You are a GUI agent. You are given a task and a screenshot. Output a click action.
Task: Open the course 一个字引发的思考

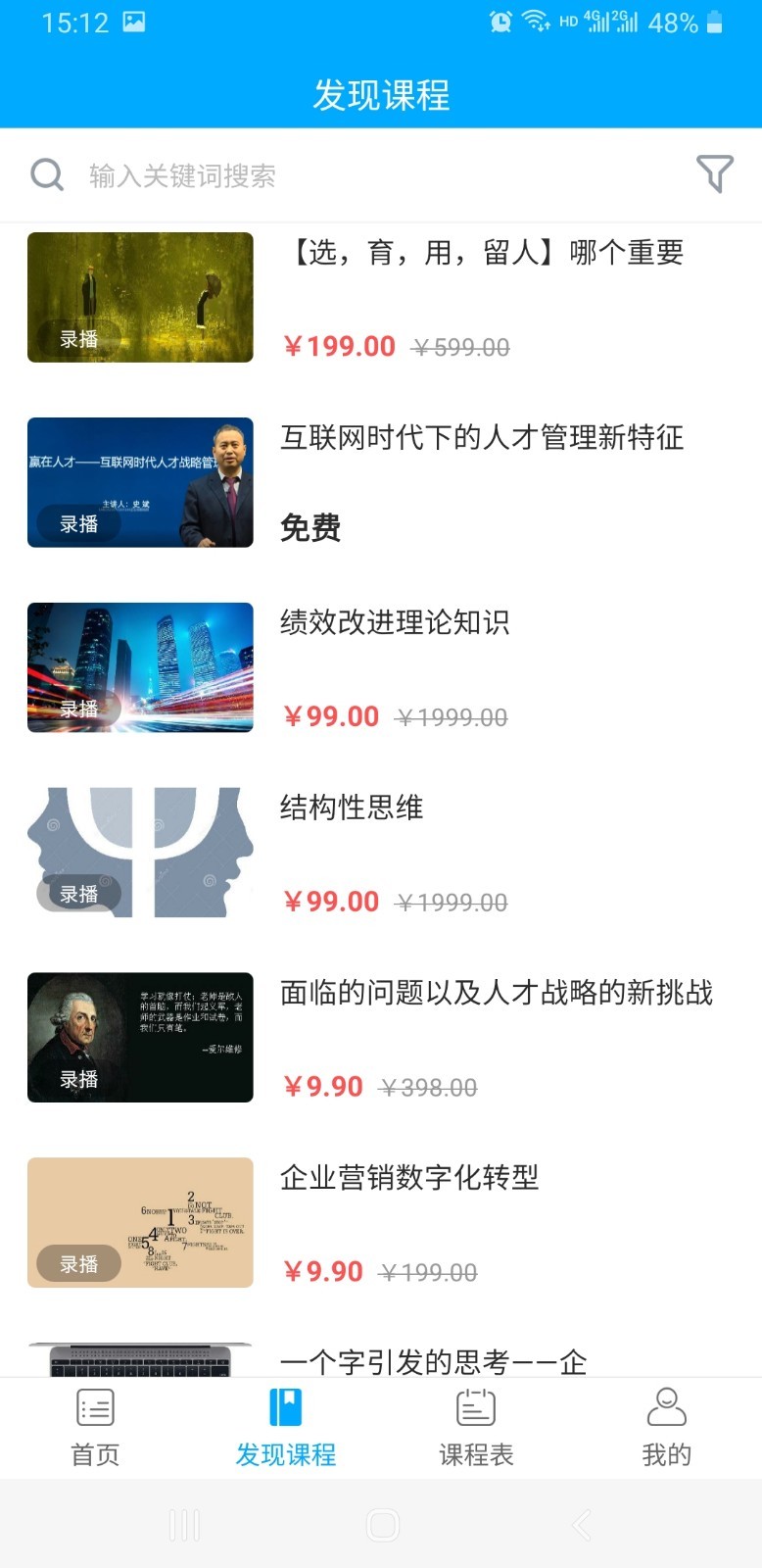[433, 1360]
